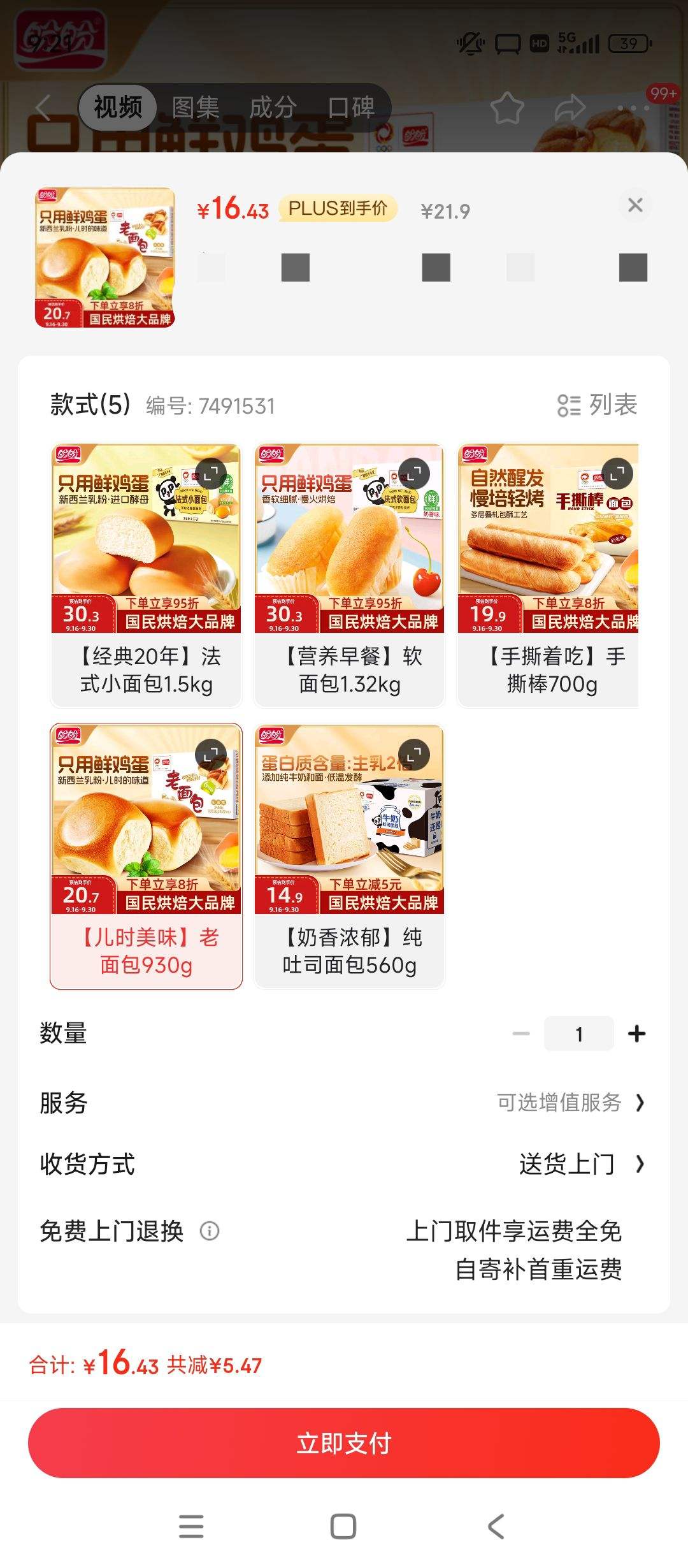Enlarge the 纯吐司面包560g image
This screenshot has width=688, height=1568.
[414, 755]
